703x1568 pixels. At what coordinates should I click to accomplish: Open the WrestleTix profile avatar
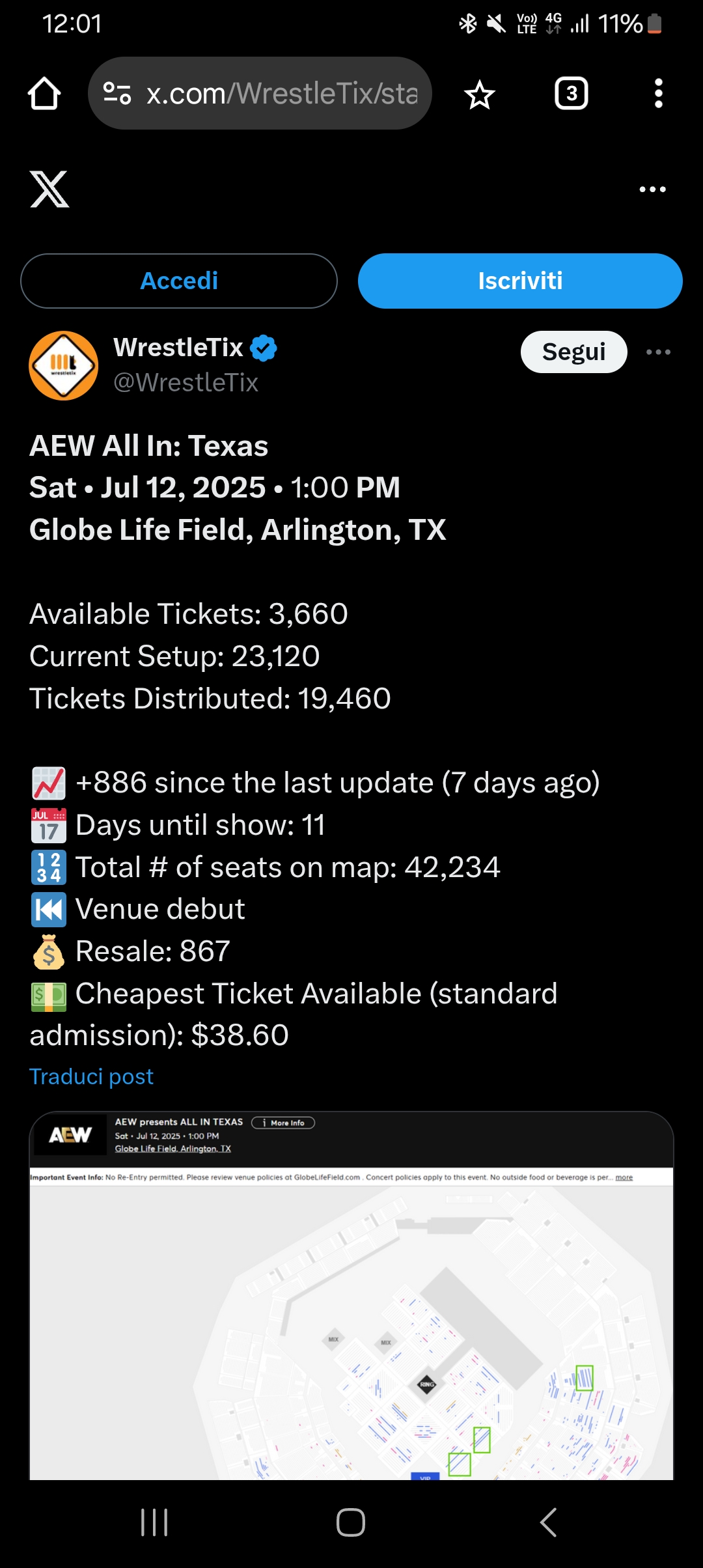click(64, 365)
